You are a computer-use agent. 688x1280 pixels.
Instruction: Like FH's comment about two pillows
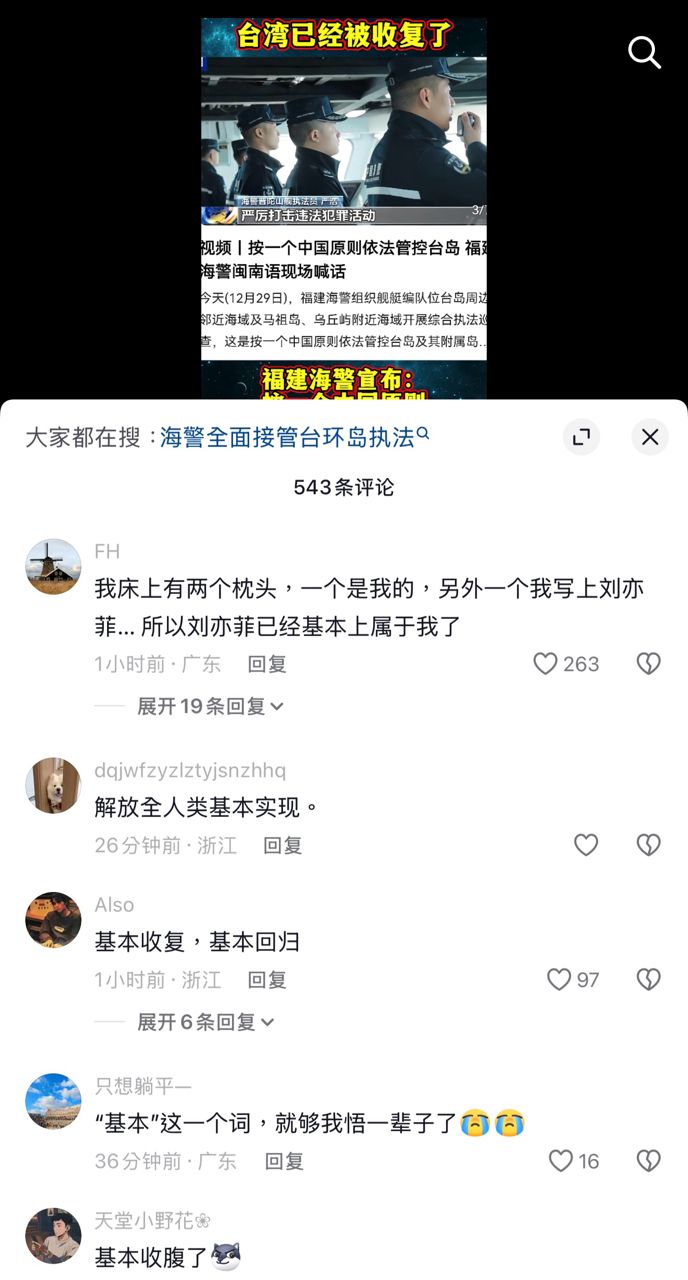click(545, 664)
